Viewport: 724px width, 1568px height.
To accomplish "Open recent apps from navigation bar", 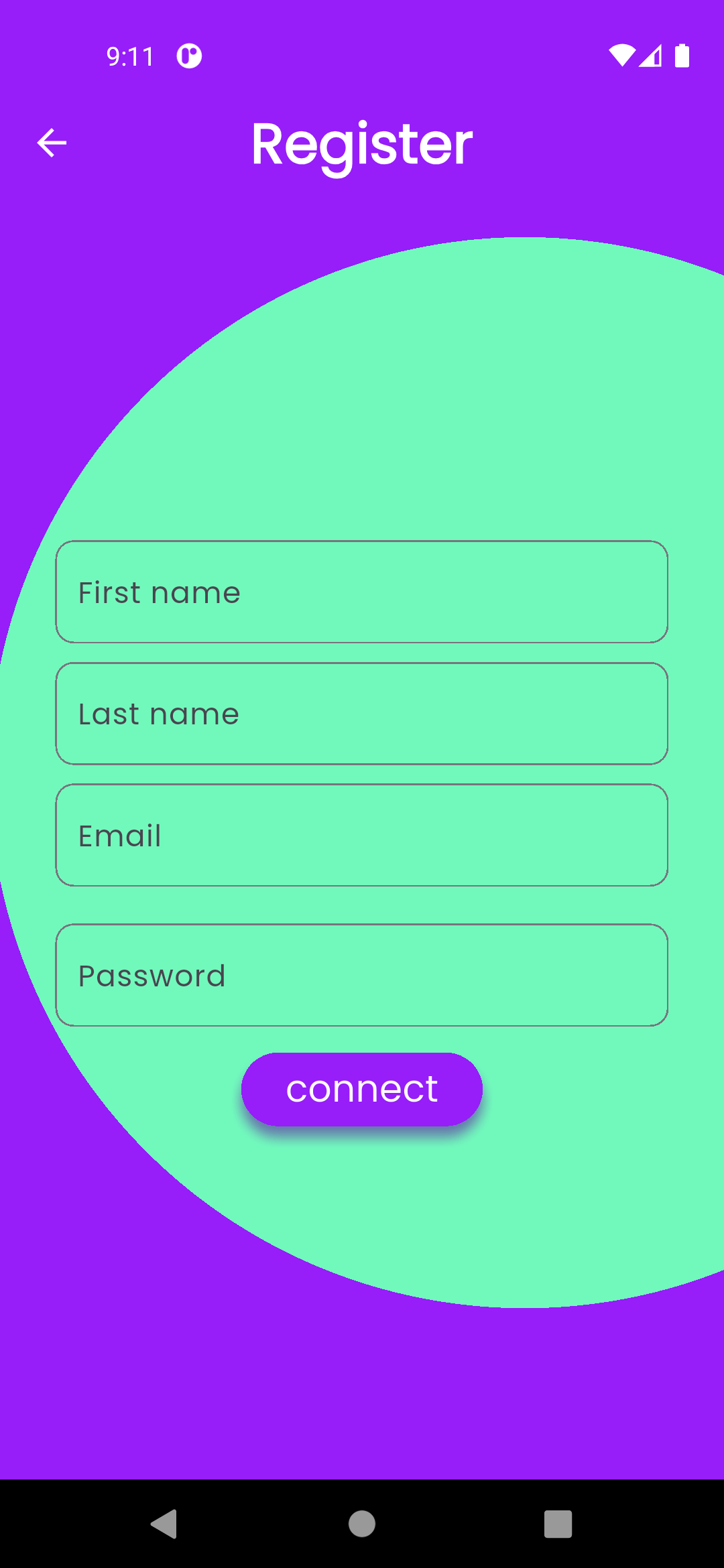I will point(558,1524).
